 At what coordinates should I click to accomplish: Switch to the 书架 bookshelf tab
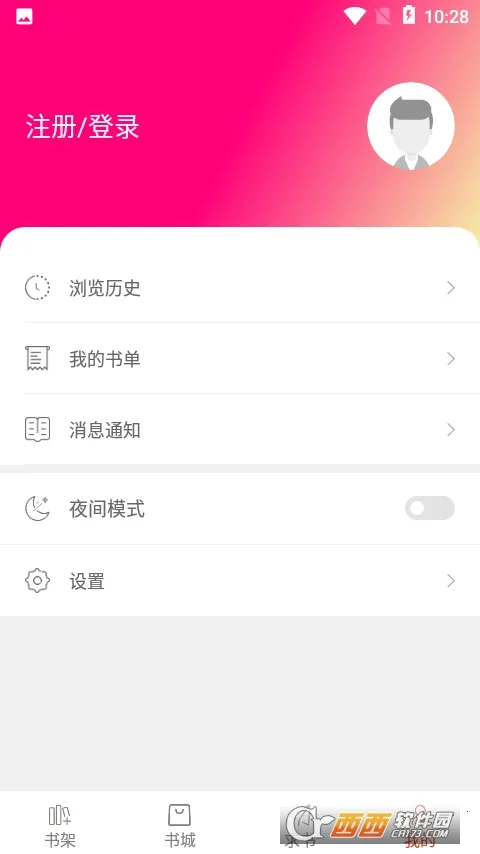[x=60, y=826]
